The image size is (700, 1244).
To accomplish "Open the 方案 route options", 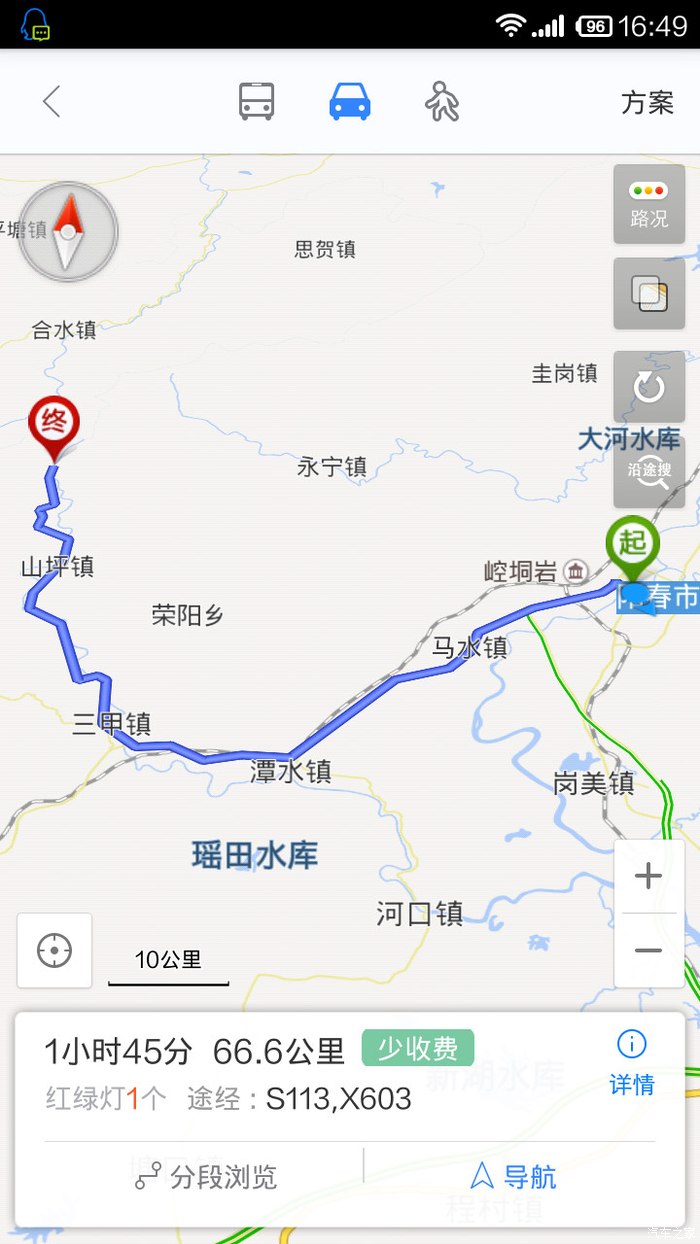I will pyautogui.click(x=647, y=102).
